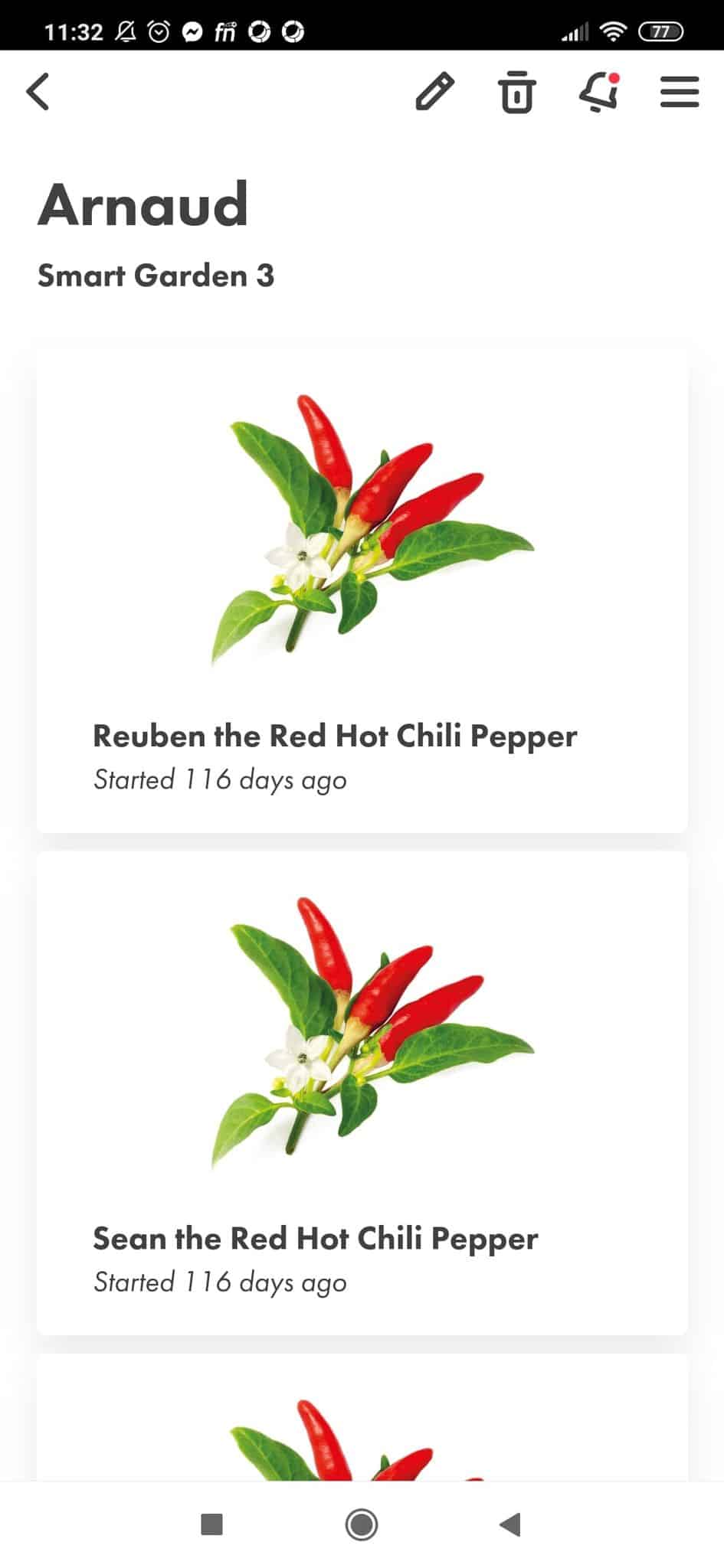The image size is (724, 1568).
Task: Edit the Arnaud garden with the pencil icon
Action: pos(434,93)
